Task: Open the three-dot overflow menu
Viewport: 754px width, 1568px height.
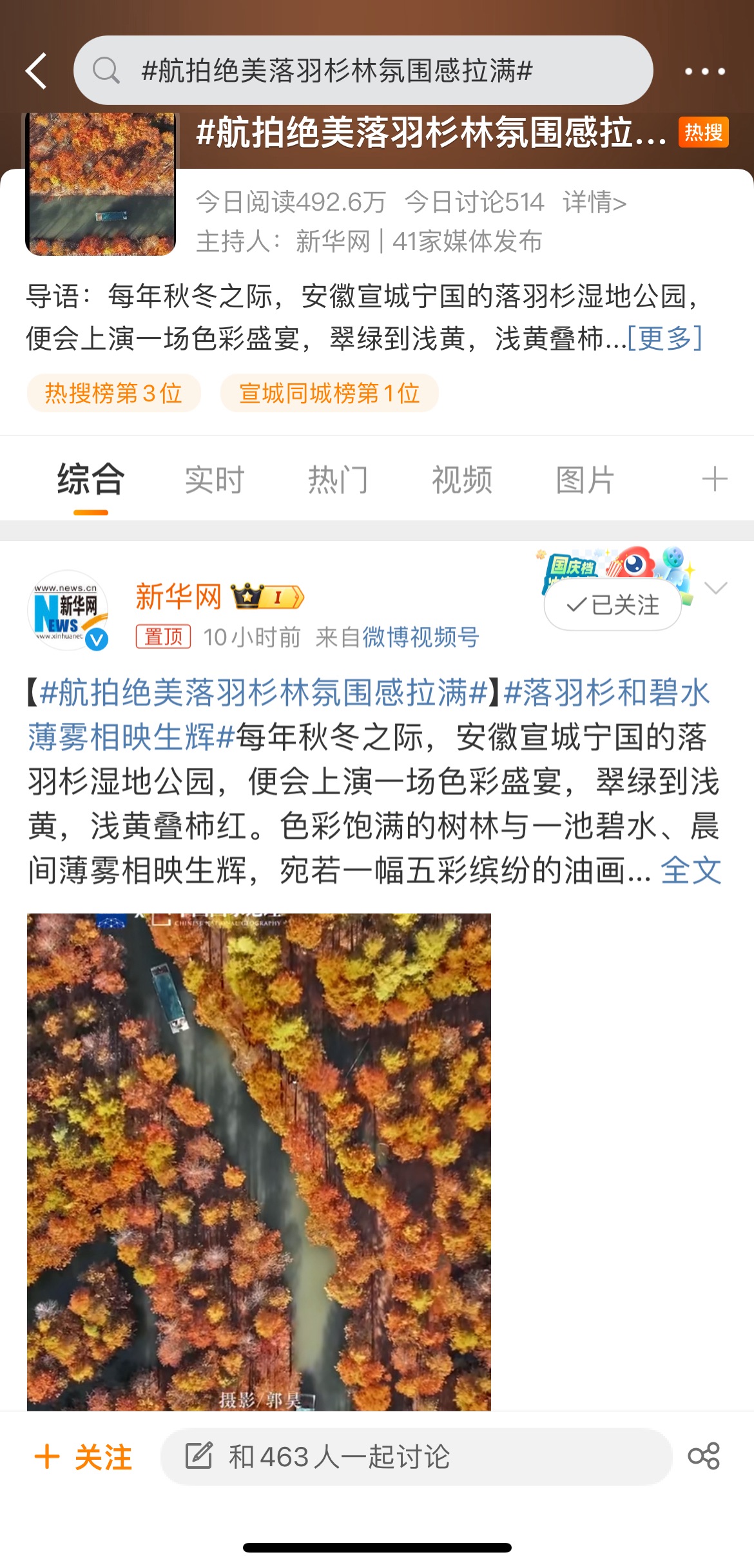Action: (704, 71)
